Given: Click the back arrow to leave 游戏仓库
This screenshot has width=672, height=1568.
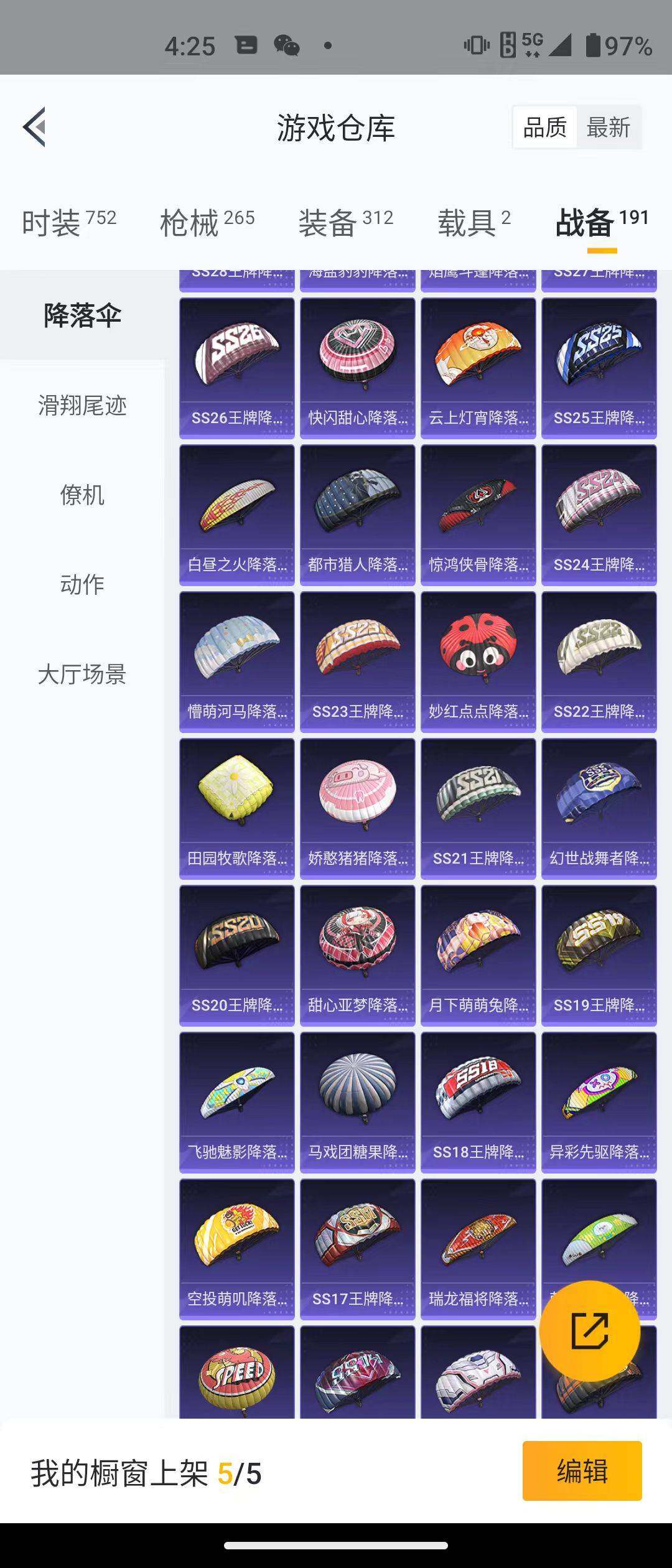Looking at the screenshot, I should pos(34,127).
